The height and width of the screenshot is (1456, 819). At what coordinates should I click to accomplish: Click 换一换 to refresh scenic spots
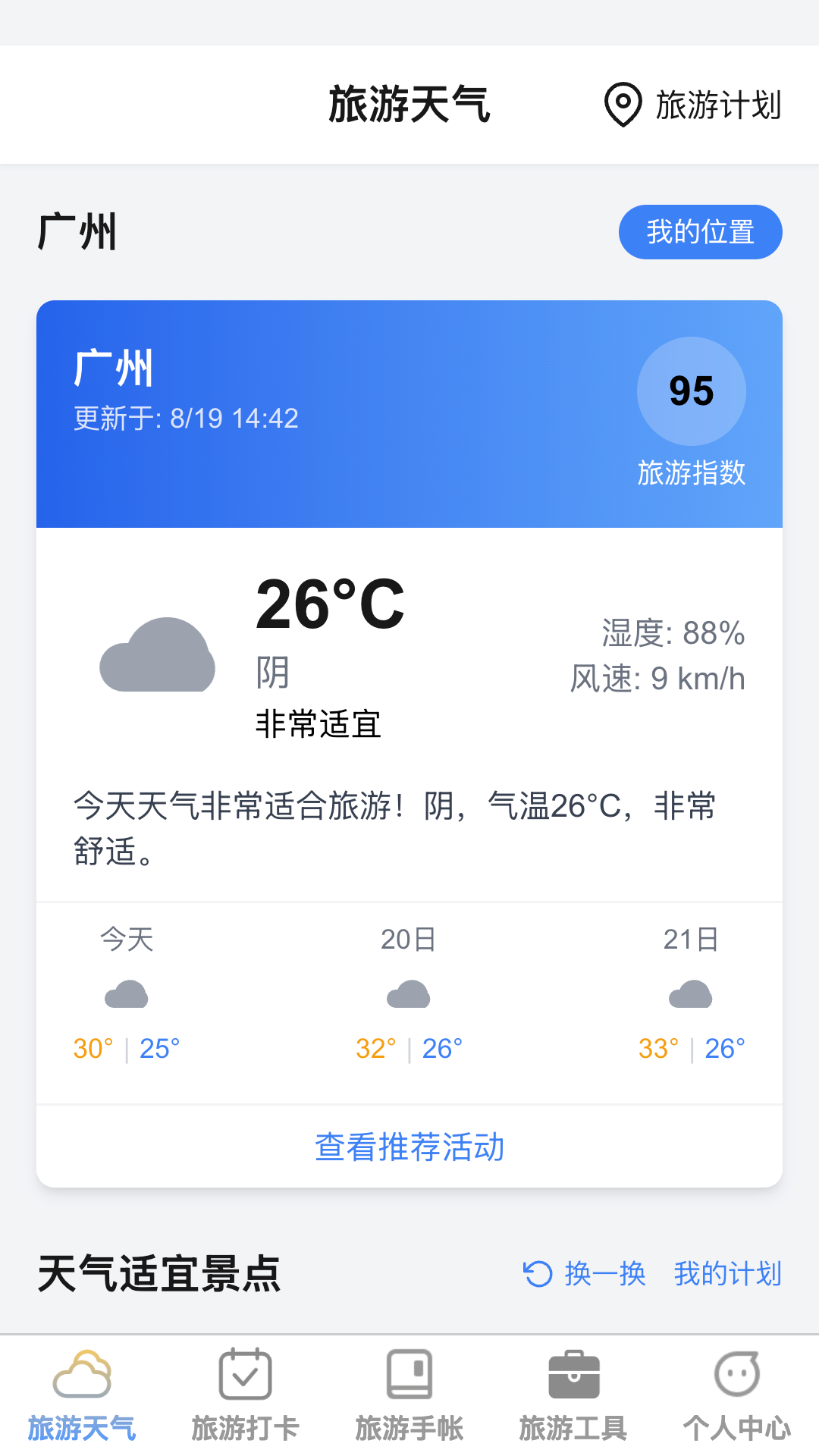603,1274
